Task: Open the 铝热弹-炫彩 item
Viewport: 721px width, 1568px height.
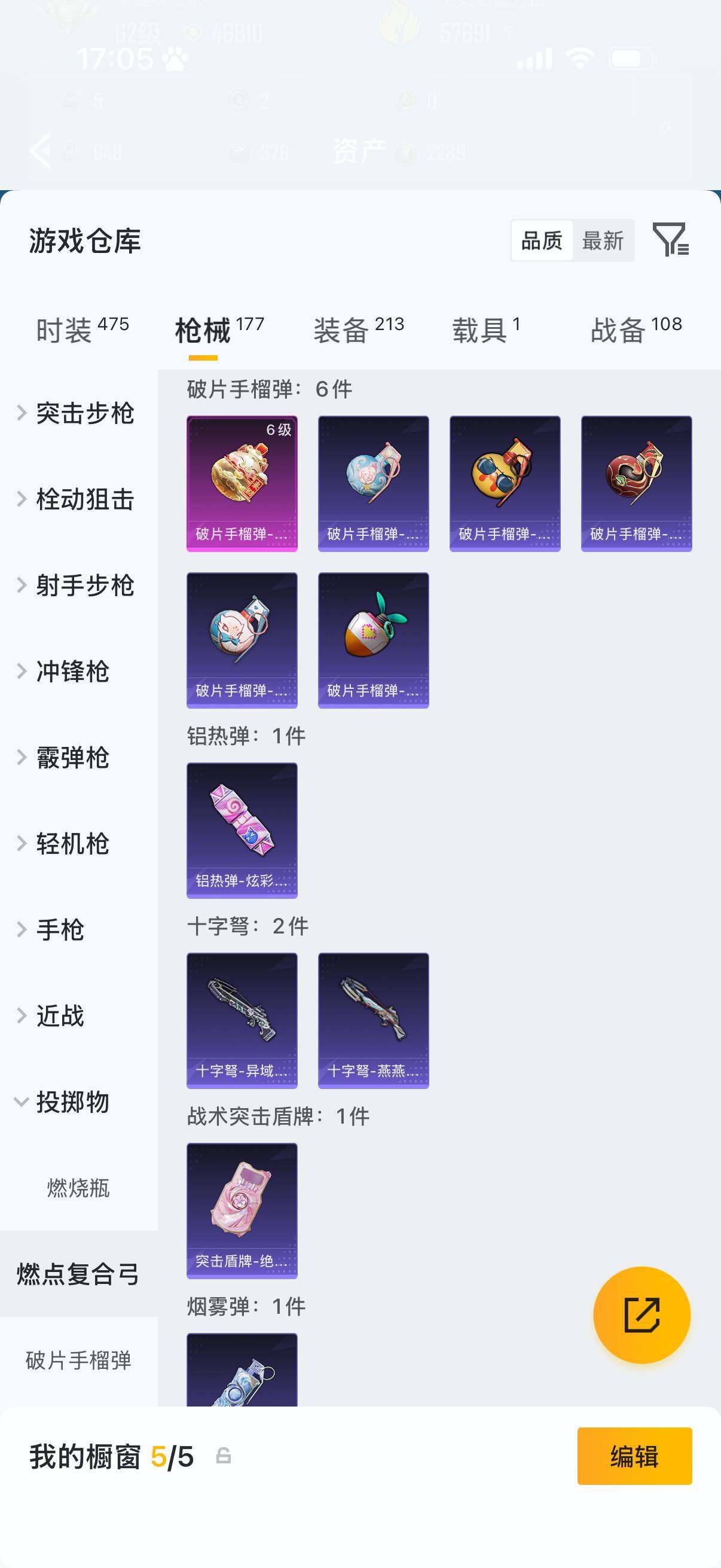Action: pyautogui.click(x=242, y=830)
